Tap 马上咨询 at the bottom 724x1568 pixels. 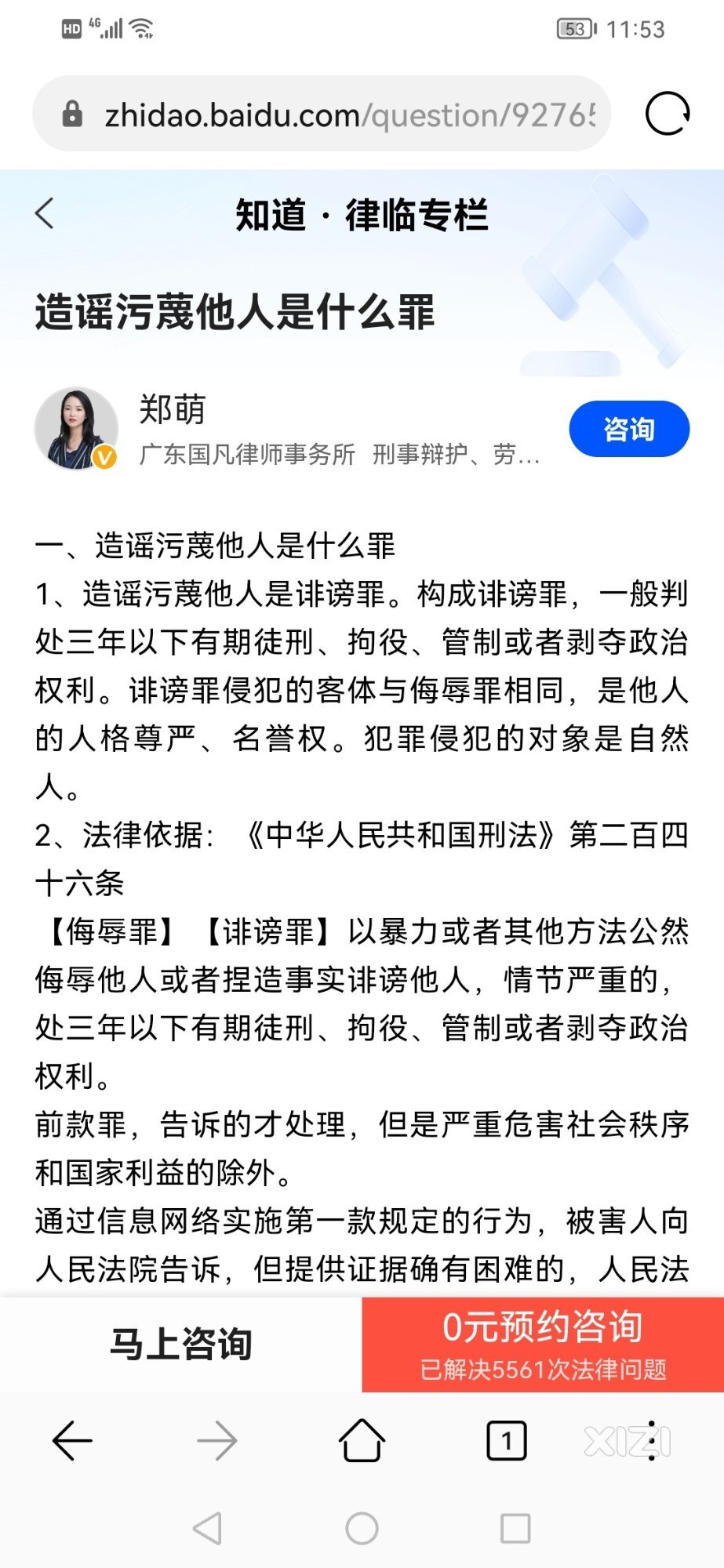(x=180, y=1345)
